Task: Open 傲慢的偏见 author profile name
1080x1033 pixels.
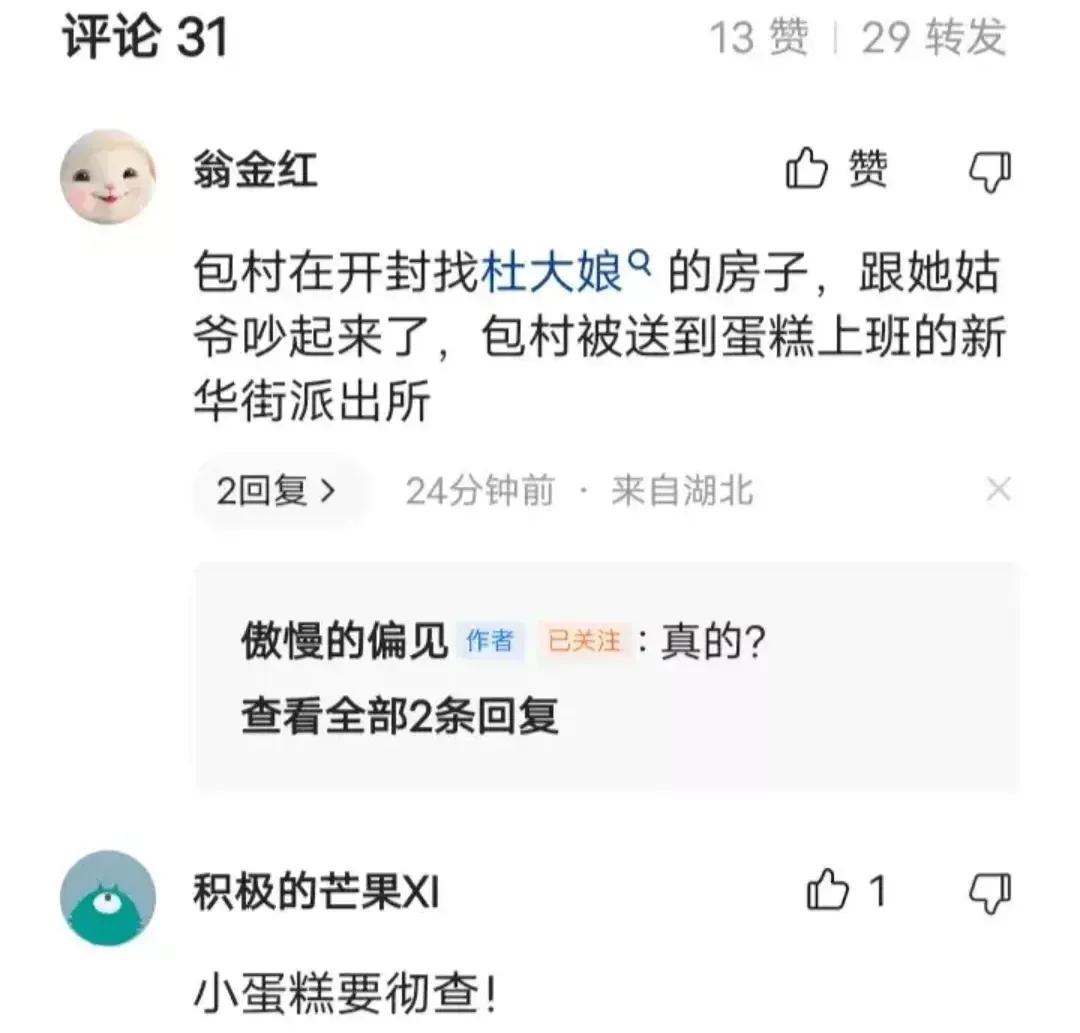Action: coord(344,641)
